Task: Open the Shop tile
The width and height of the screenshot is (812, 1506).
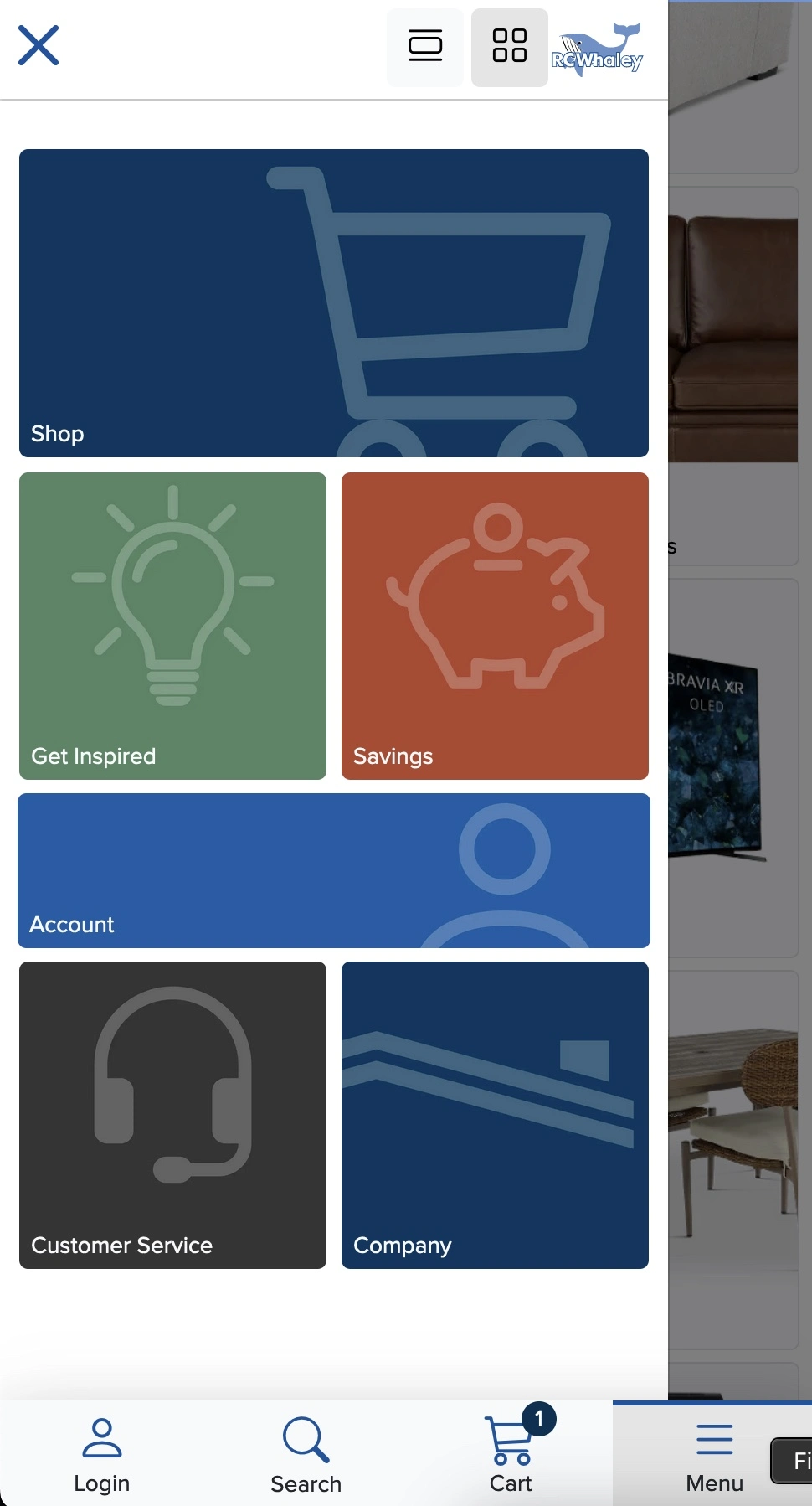Action: pyautogui.click(x=333, y=303)
